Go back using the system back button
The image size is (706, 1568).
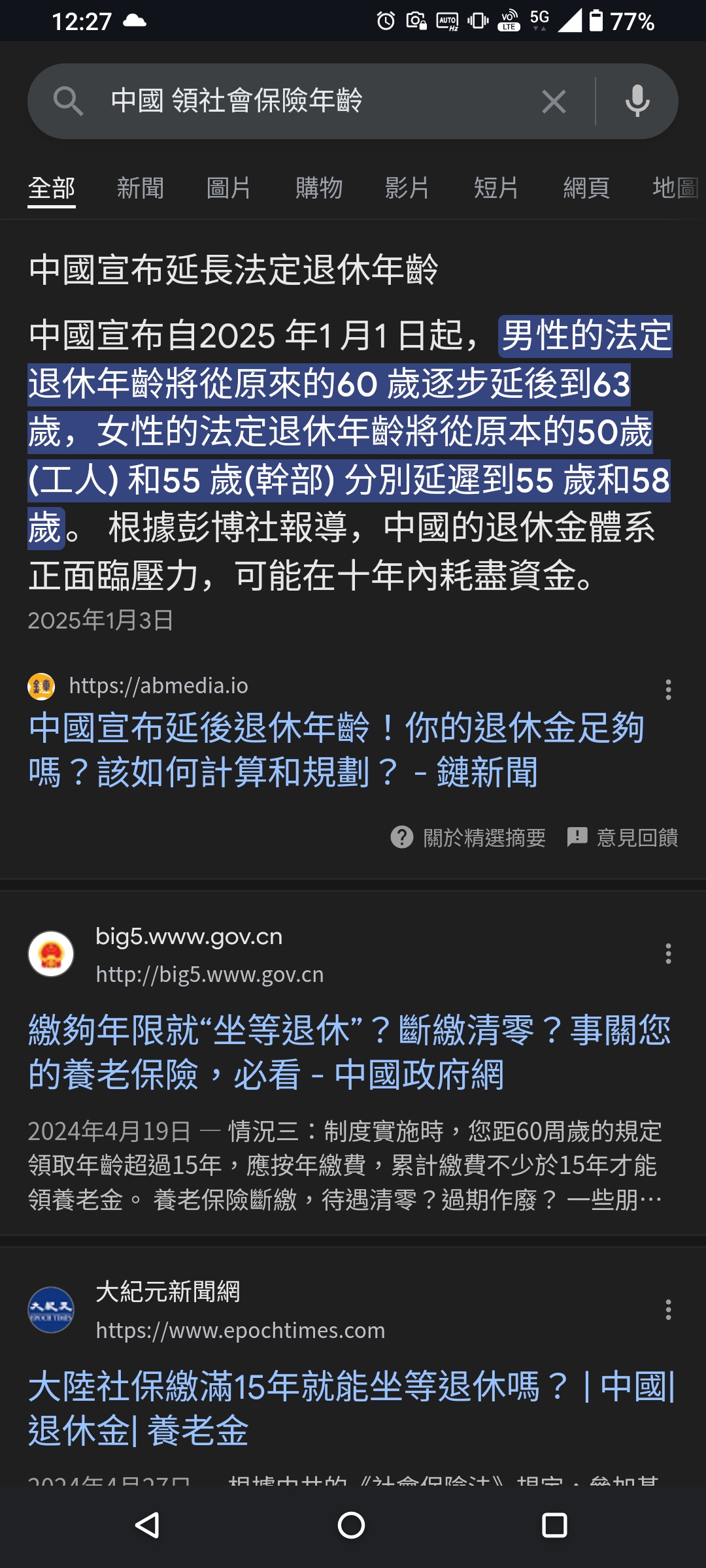pos(148,1526)
